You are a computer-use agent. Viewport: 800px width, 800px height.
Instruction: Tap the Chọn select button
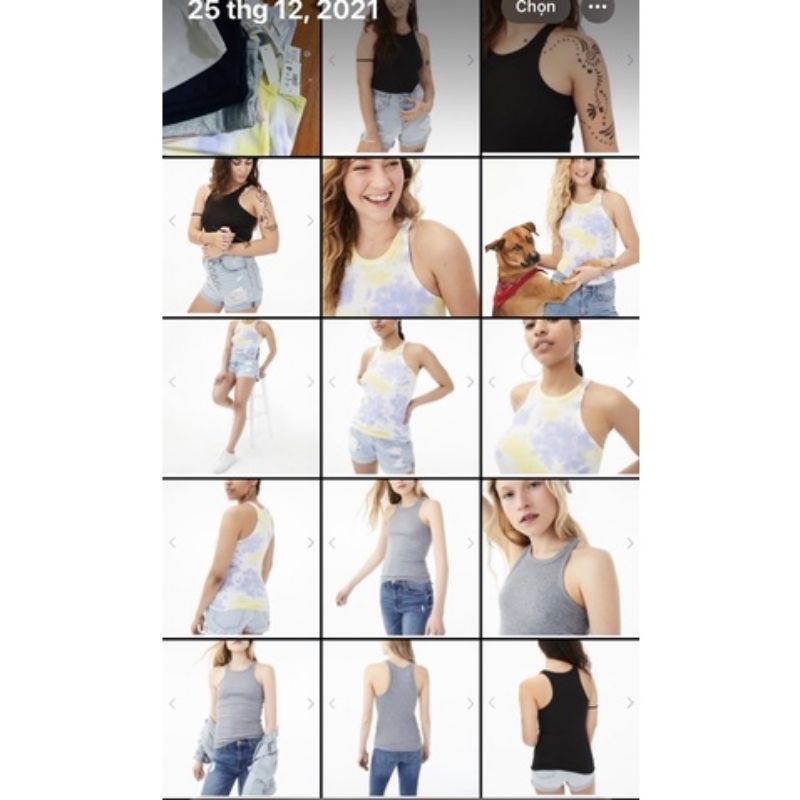tap(536, 8)
